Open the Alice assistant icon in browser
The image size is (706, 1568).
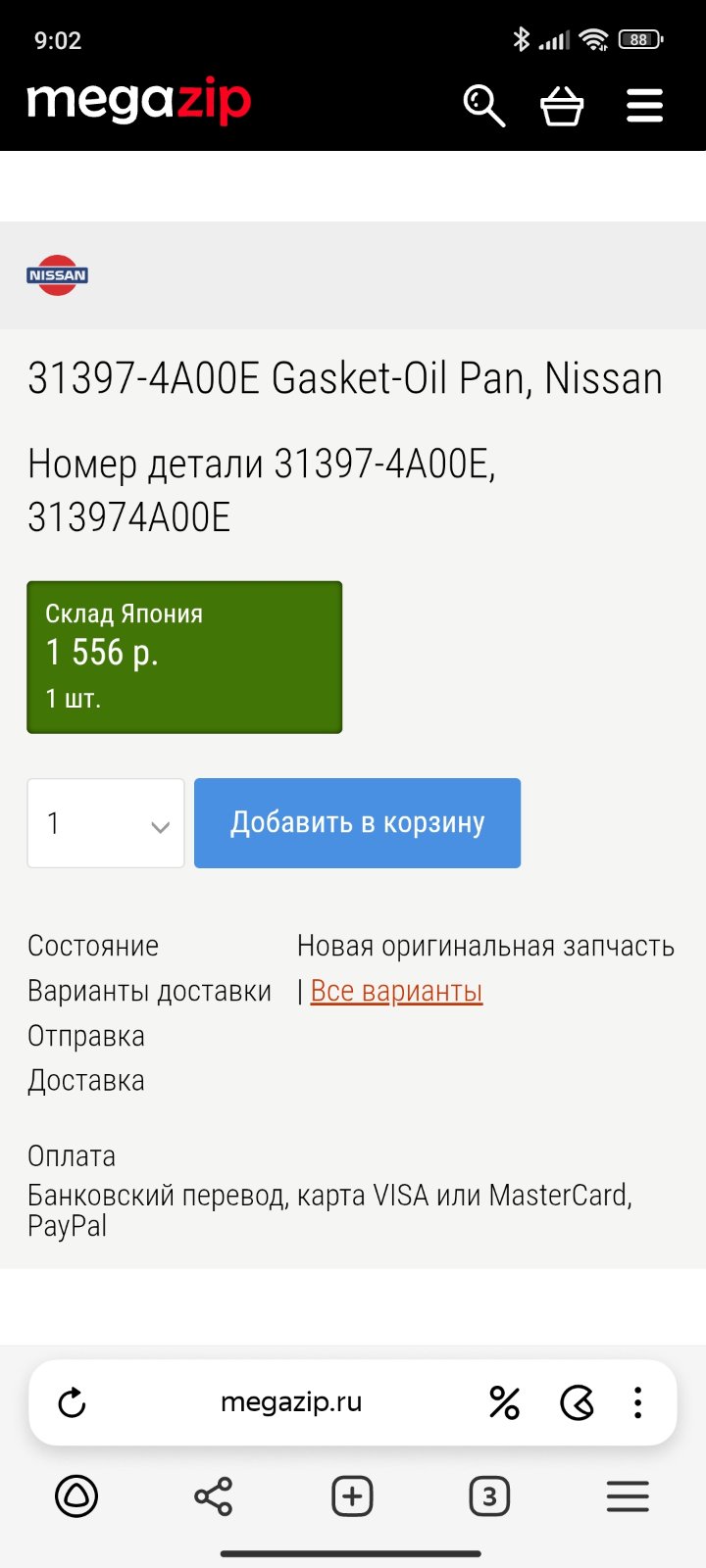[76, 1496]
